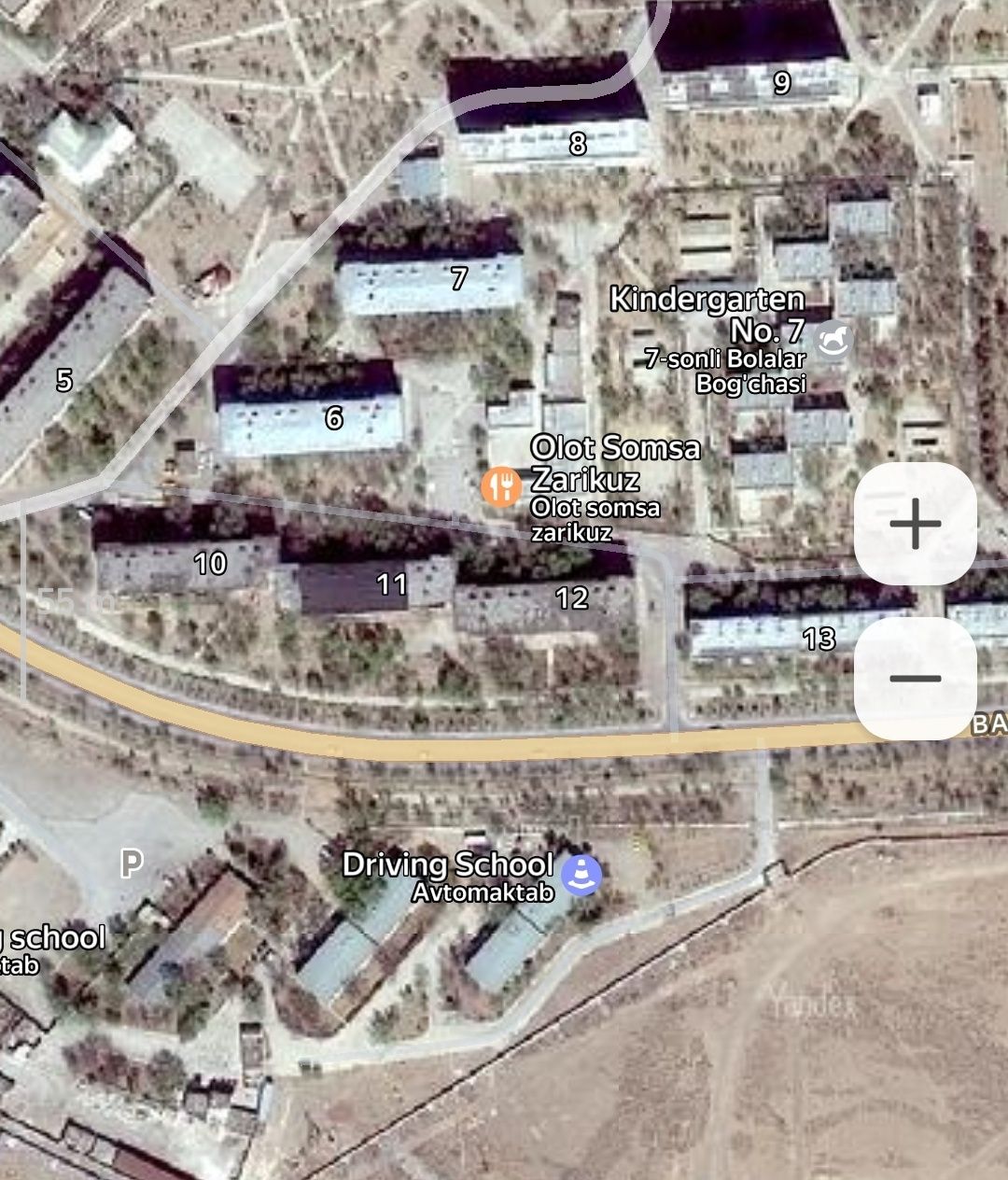Open the Olot Somsa Zarikuz restaurant marker
1008x1180 pixels.
point(501,485)
